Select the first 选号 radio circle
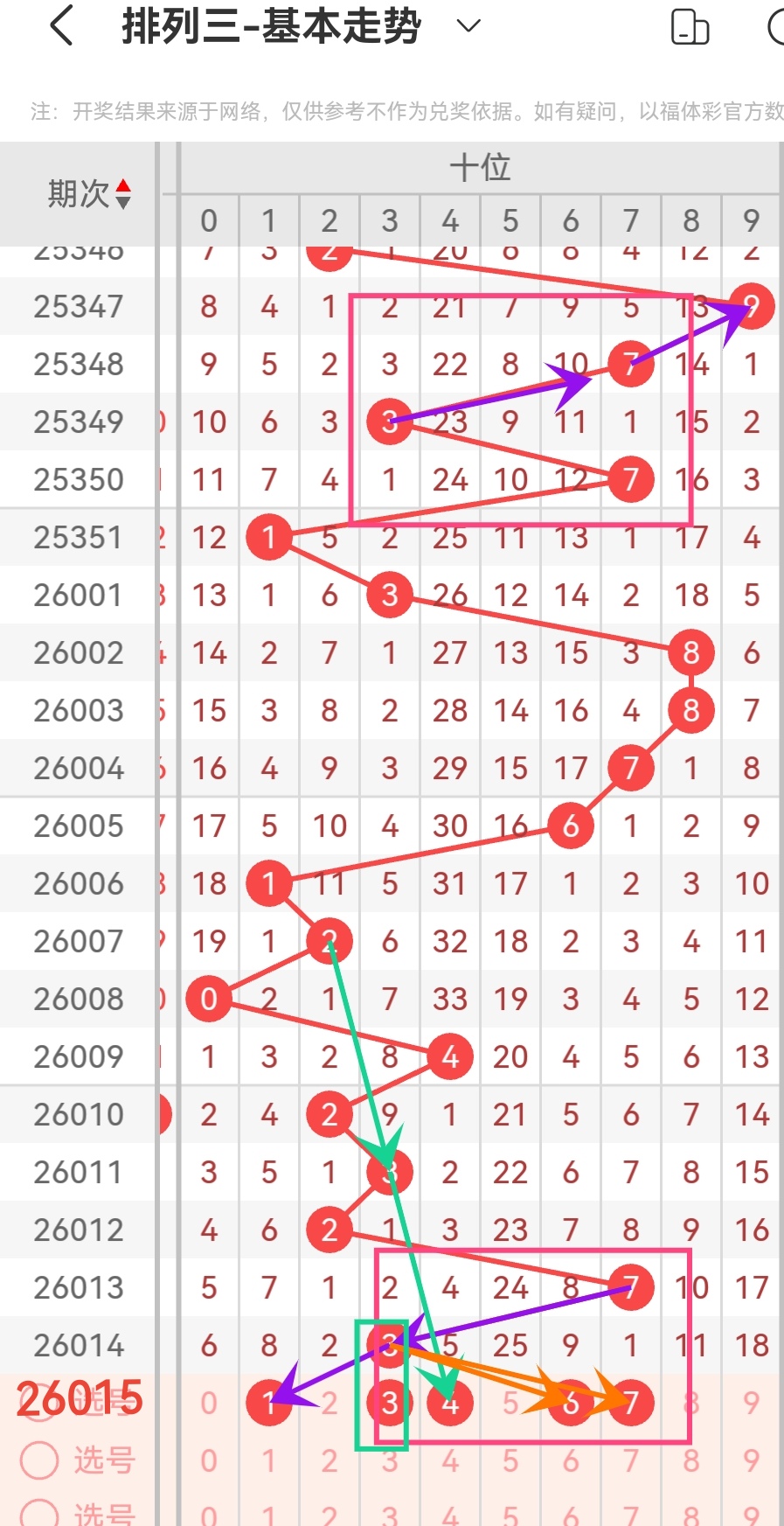Image resolution: width=784 pixels, height=1526 pixels. click(39, 1401)
